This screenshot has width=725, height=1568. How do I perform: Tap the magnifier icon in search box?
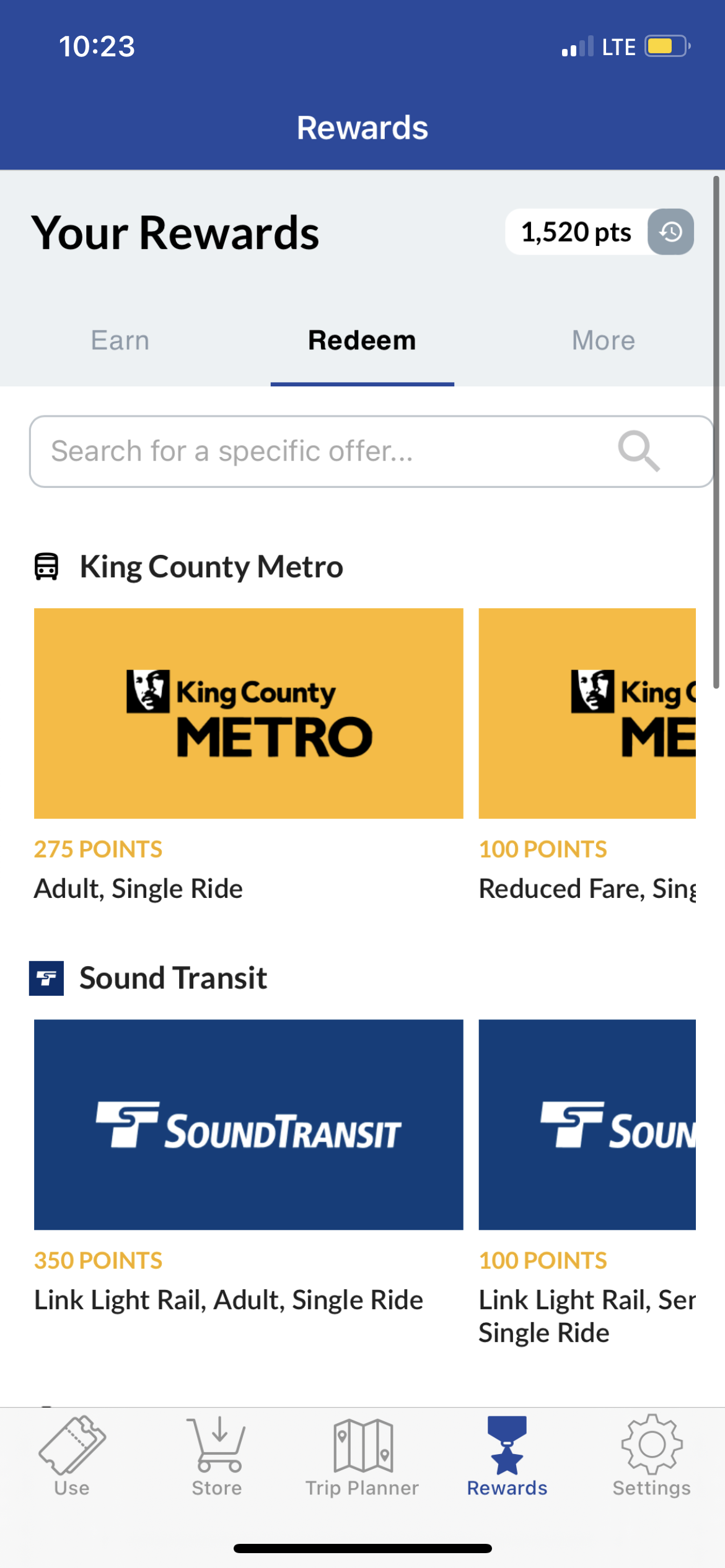(x=639, y=451)
